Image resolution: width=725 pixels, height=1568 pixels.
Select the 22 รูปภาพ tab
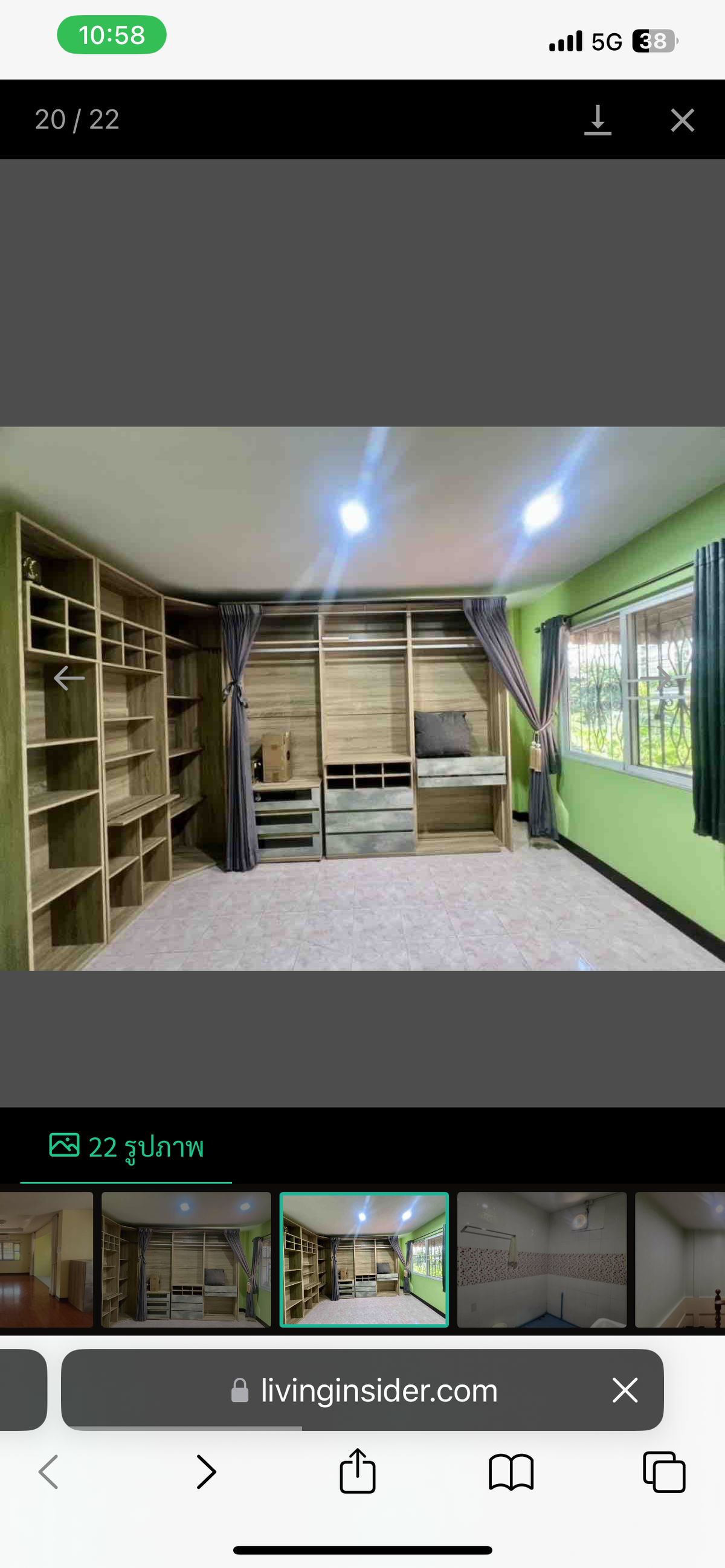tap(126, 1147)
